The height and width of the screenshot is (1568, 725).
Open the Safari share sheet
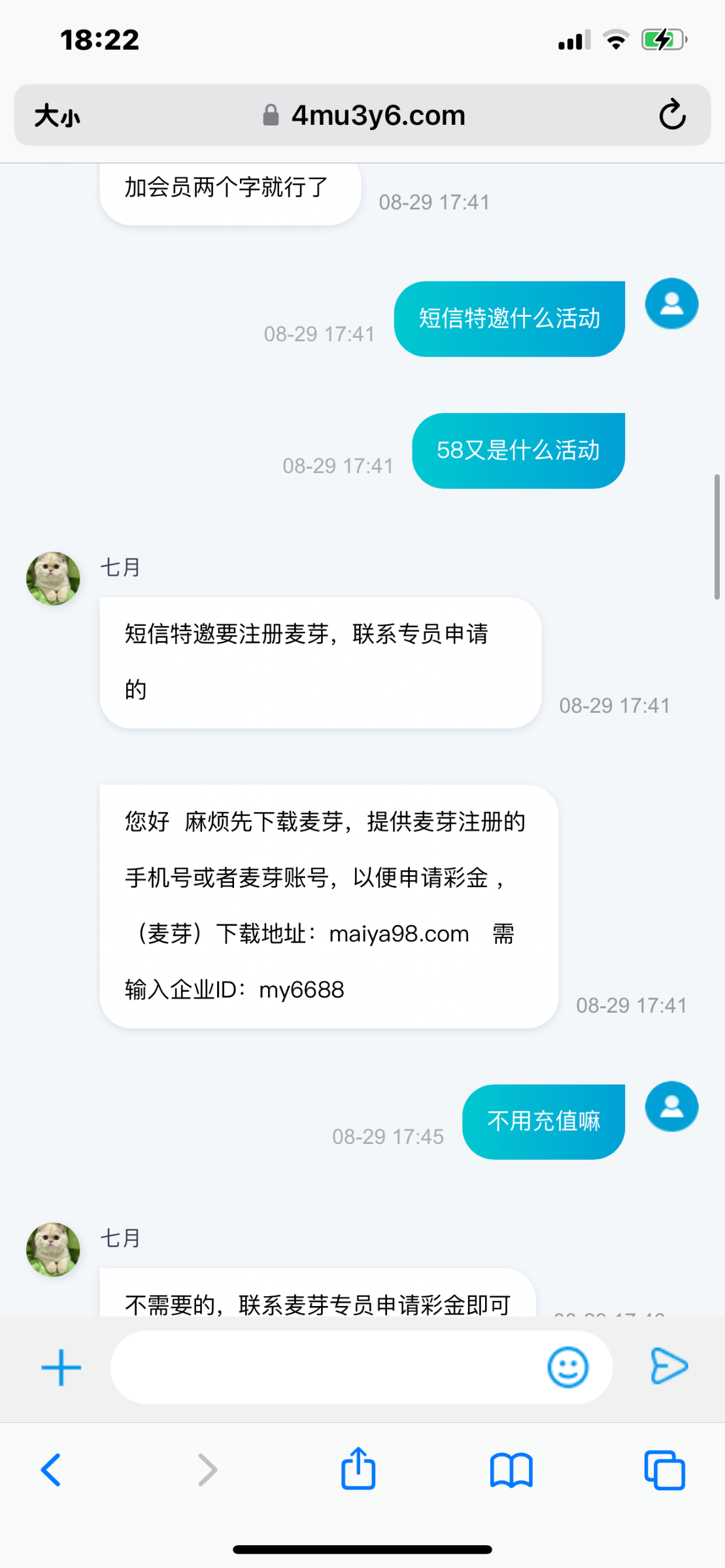(x=358, y=1469)
